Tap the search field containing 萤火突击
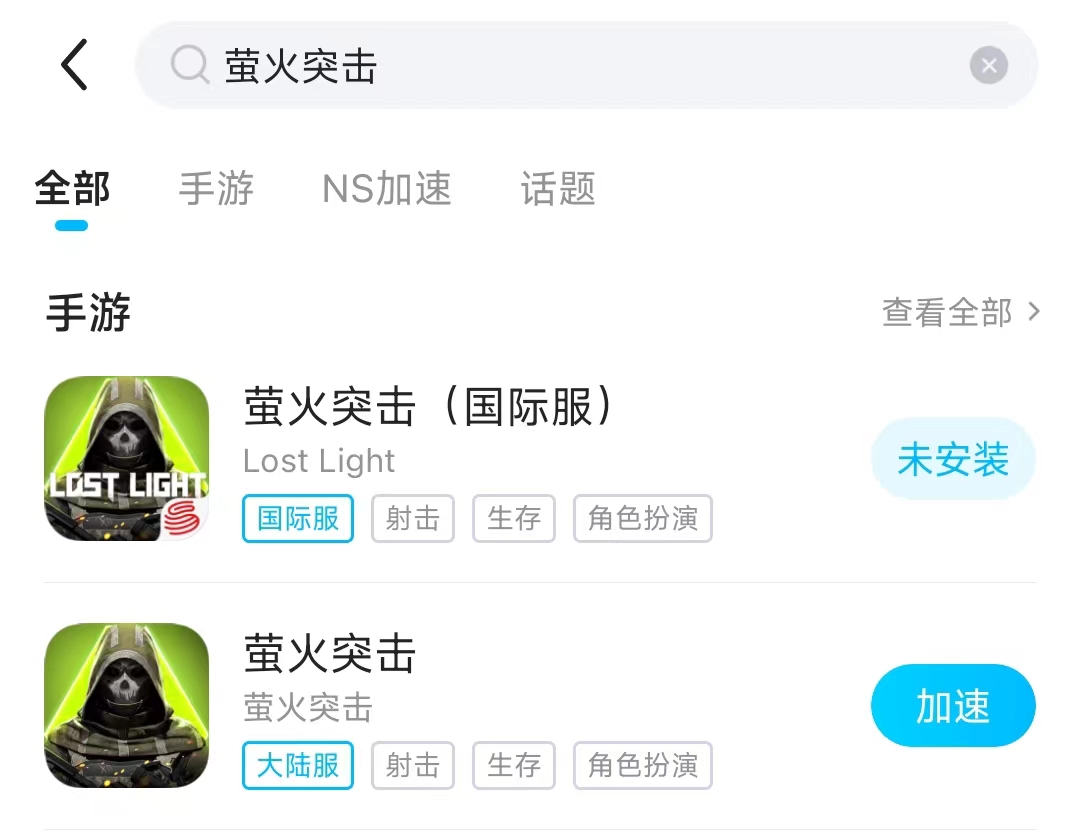 point(560,67)
